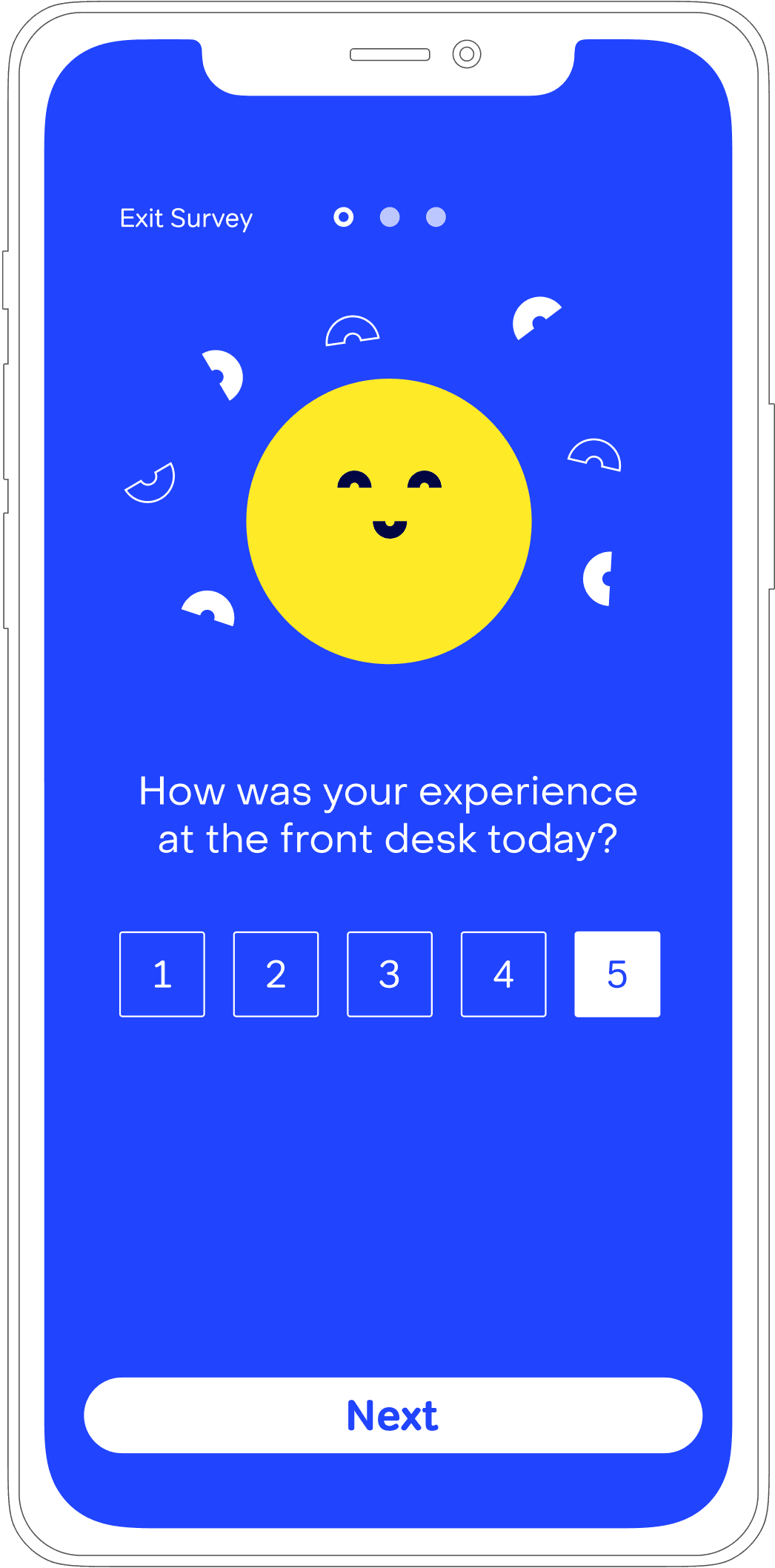Viewport: 775px width, 1568px height.
Task: Pick rating 4 for the front desk
Action: point(504,974)
